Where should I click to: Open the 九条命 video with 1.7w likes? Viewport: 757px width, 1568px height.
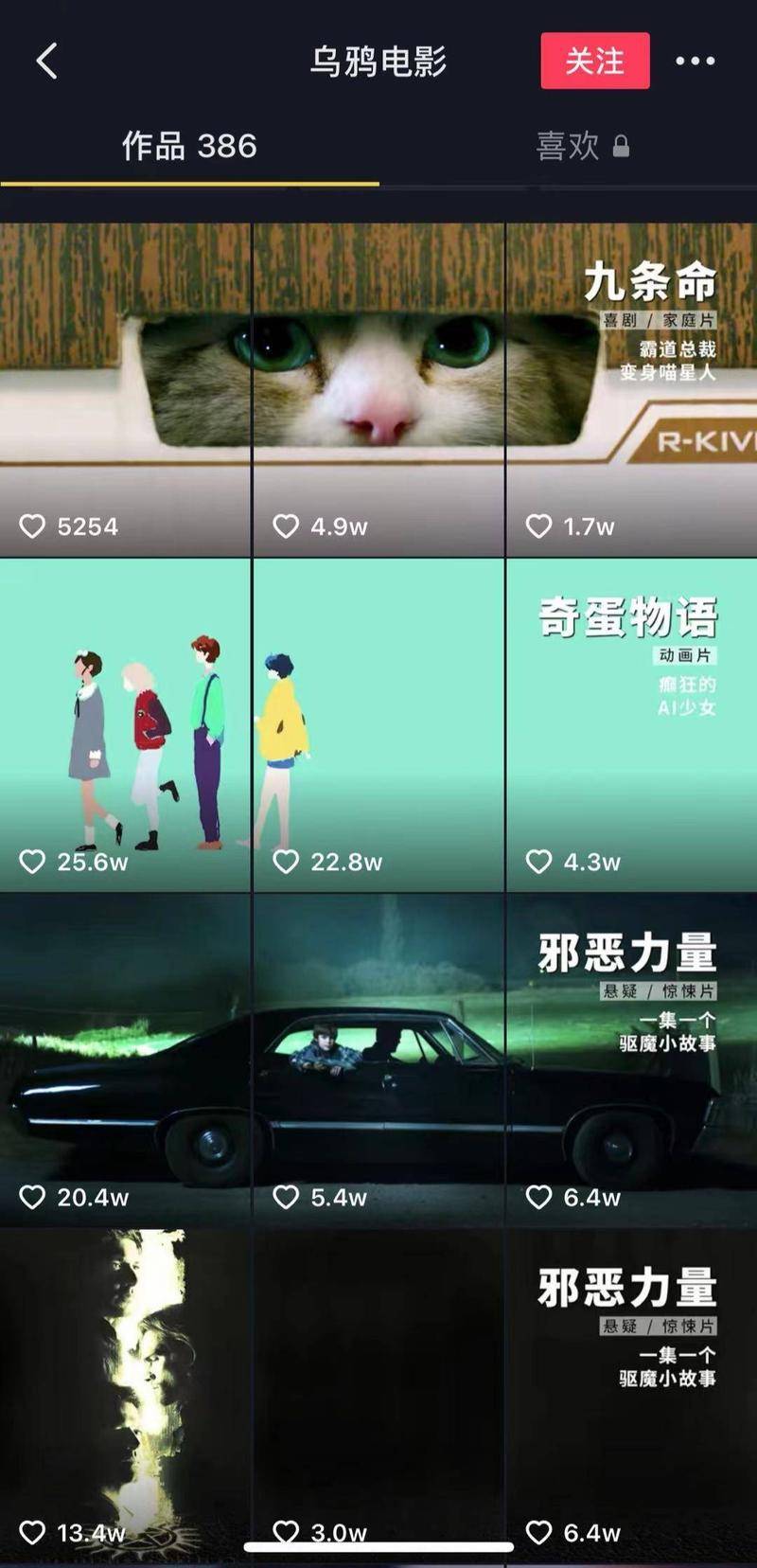tap(632, 389)
